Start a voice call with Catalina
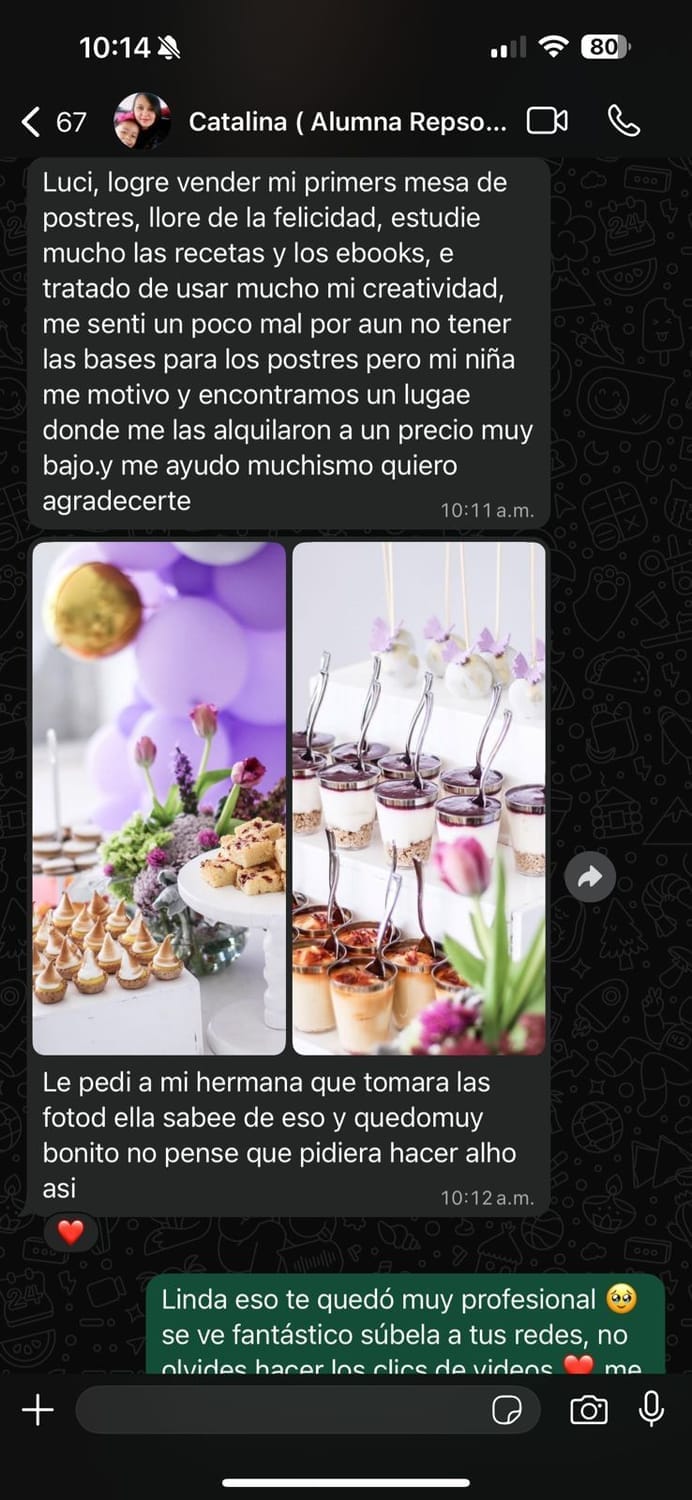692x1500 pixels. [x=624, y=121]
